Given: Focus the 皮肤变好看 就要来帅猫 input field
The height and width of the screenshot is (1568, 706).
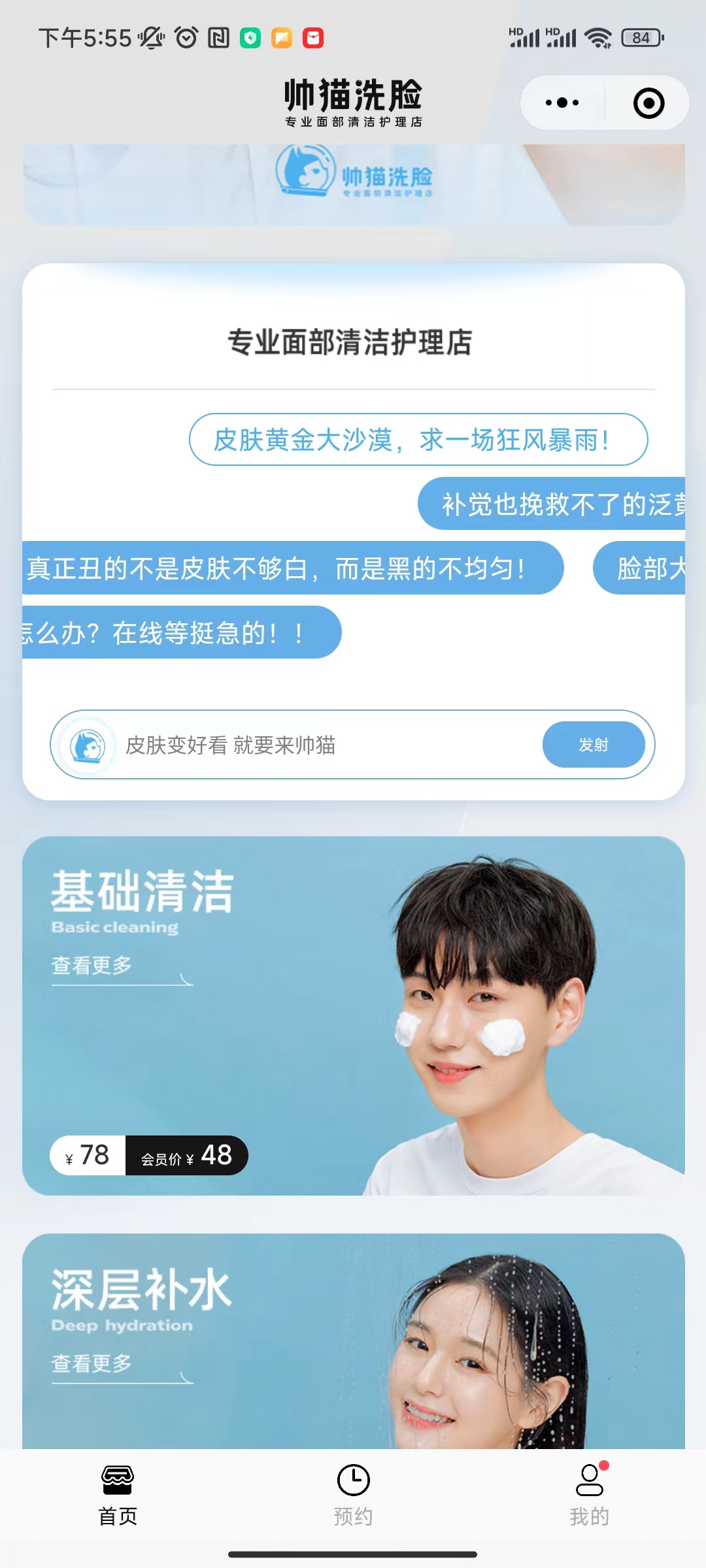Looking at the screenshot, I should (327, 745).
